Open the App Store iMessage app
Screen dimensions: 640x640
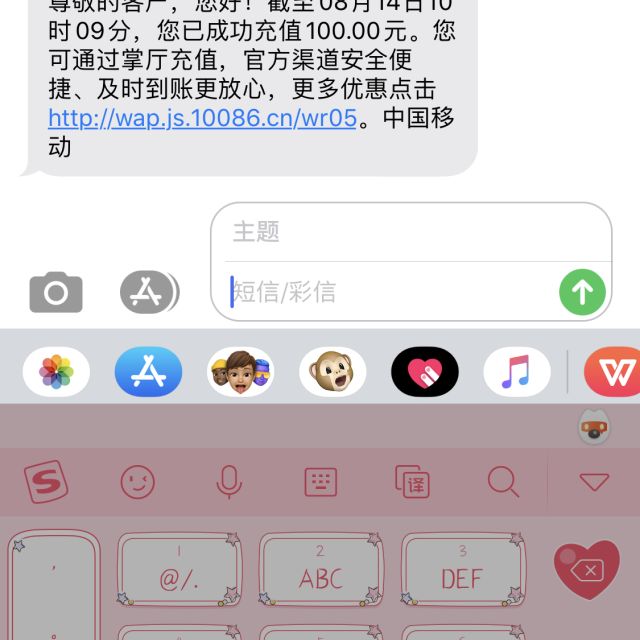pyautogui.click(x=148, y=374)
